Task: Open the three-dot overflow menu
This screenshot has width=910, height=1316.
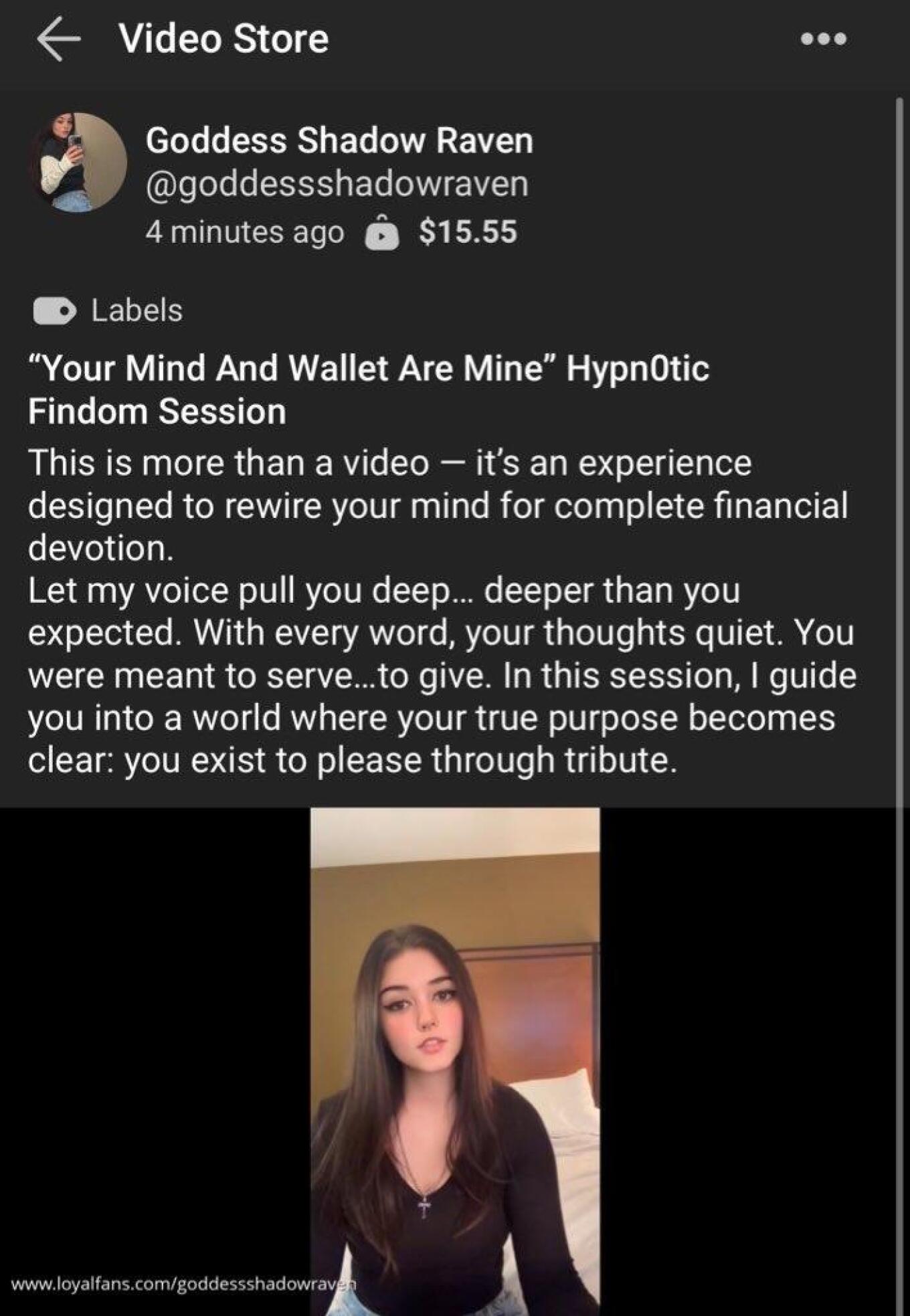Action: [x=823, y=39]
